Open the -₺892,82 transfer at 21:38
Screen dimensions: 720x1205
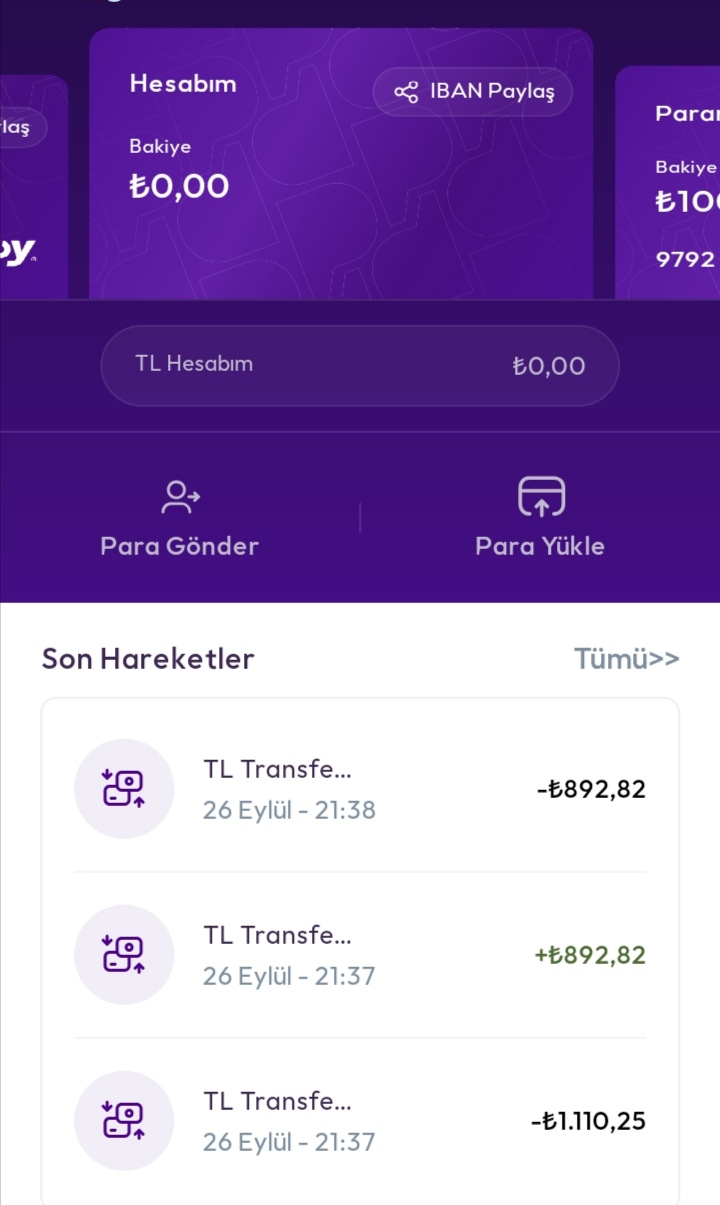coord(360,789)
